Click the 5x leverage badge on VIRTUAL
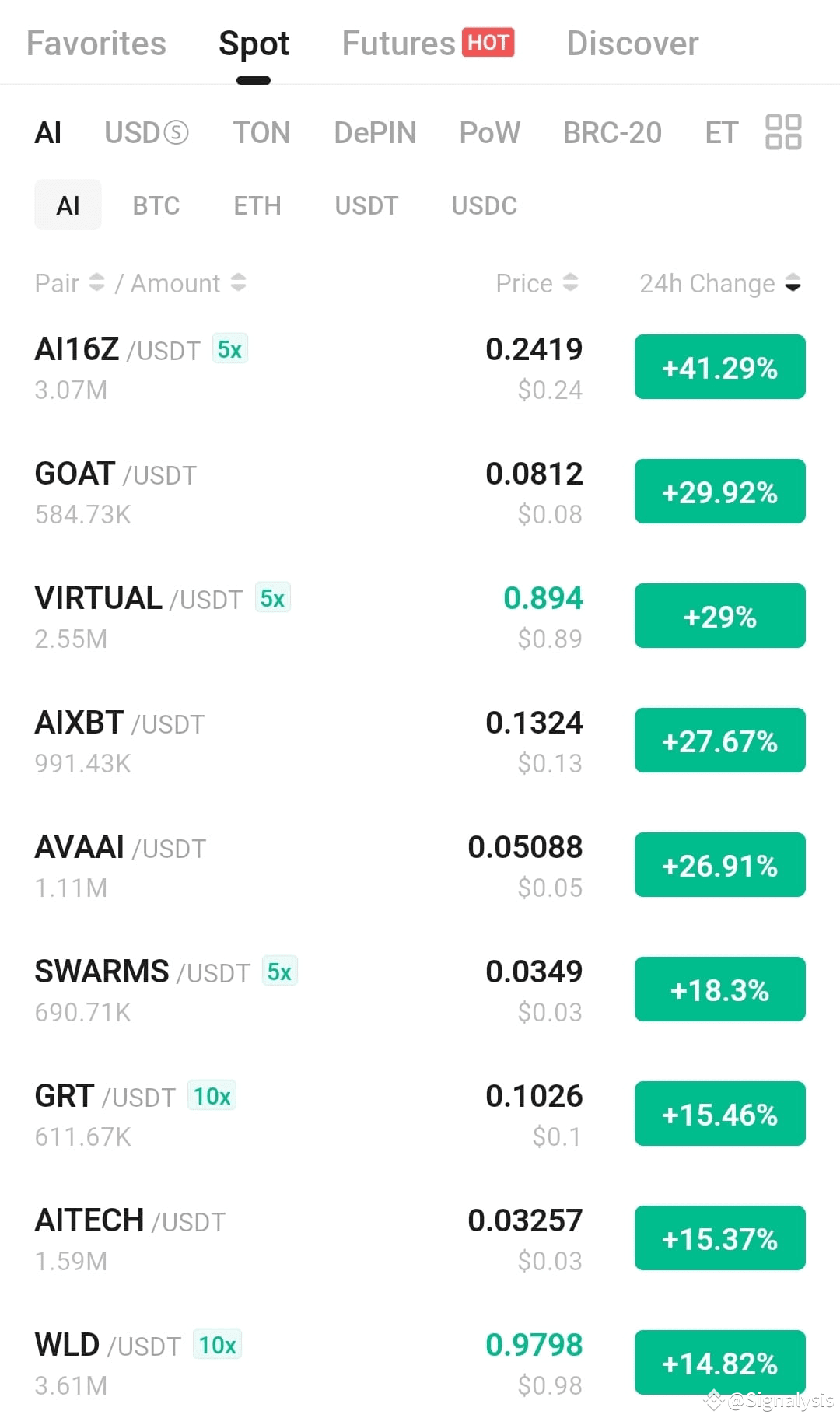This screenshot has height=1418, width=840. tap(271, 598)
